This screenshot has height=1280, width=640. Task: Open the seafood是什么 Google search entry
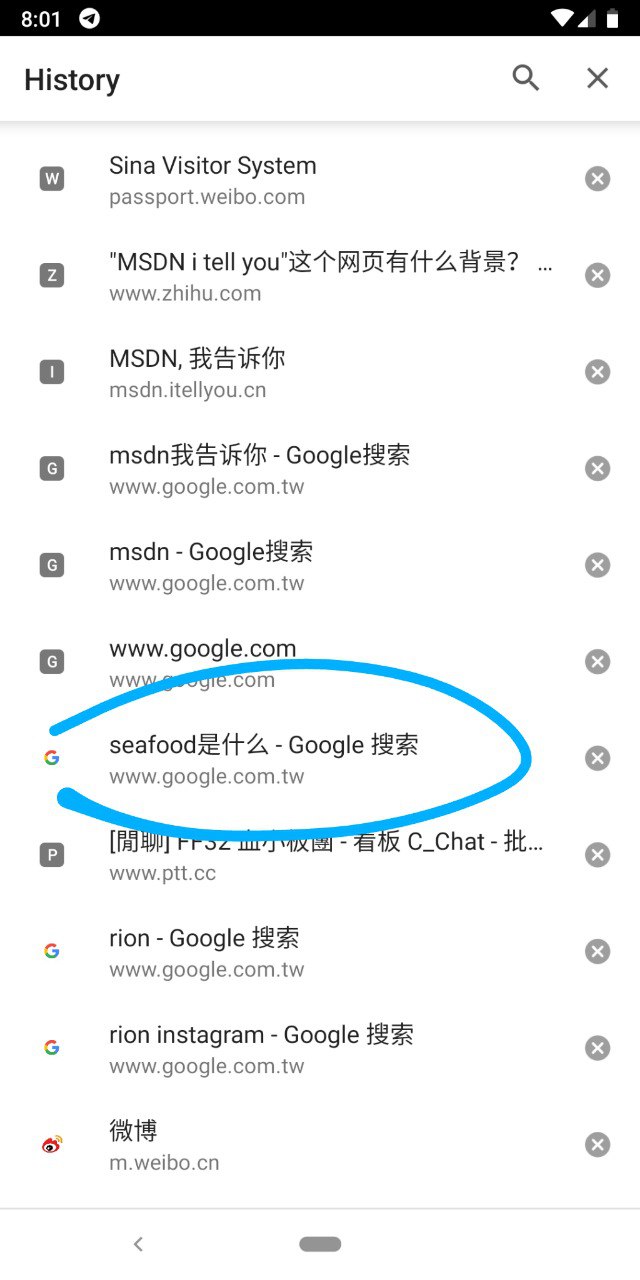coord(300,759)
